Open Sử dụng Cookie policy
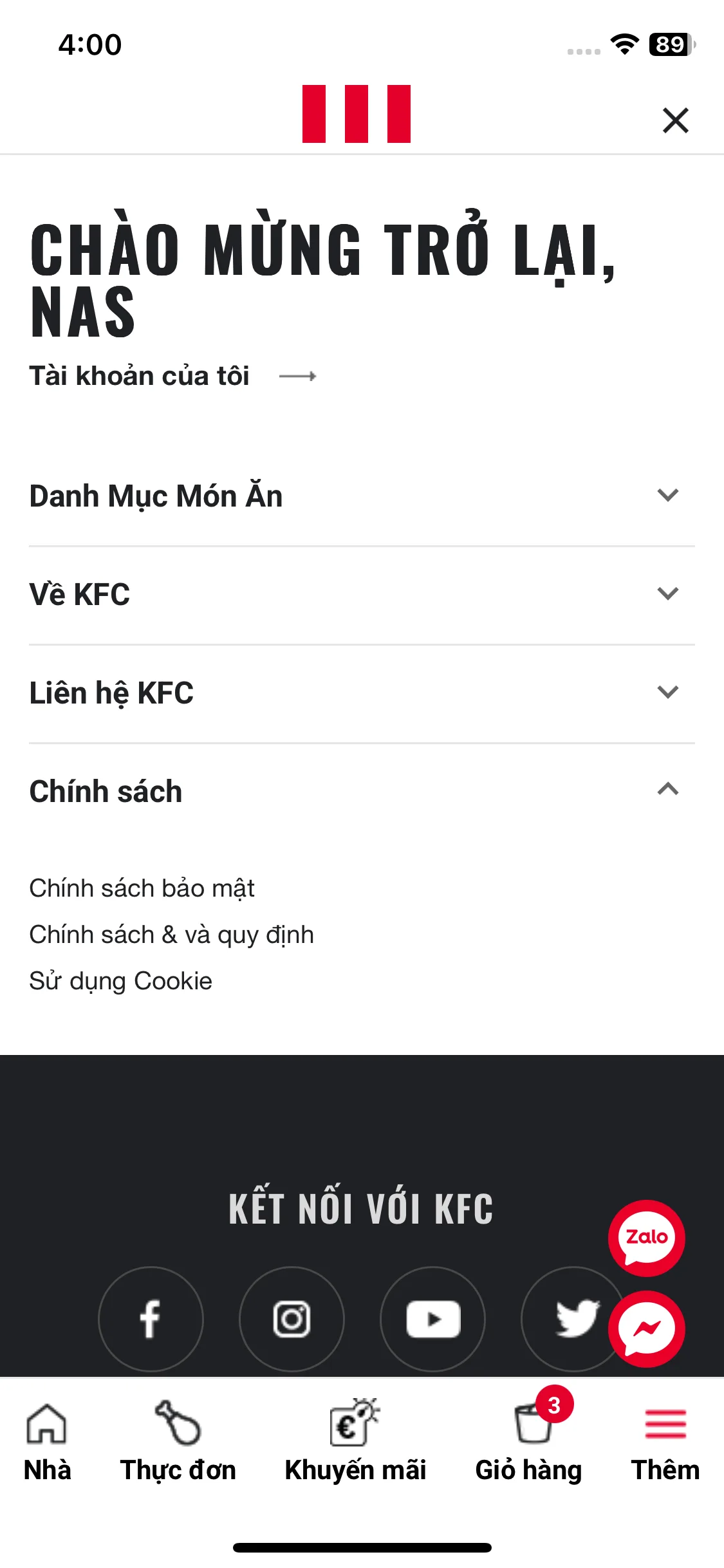The image size is (724, 1568). click(x=120, y=981)
